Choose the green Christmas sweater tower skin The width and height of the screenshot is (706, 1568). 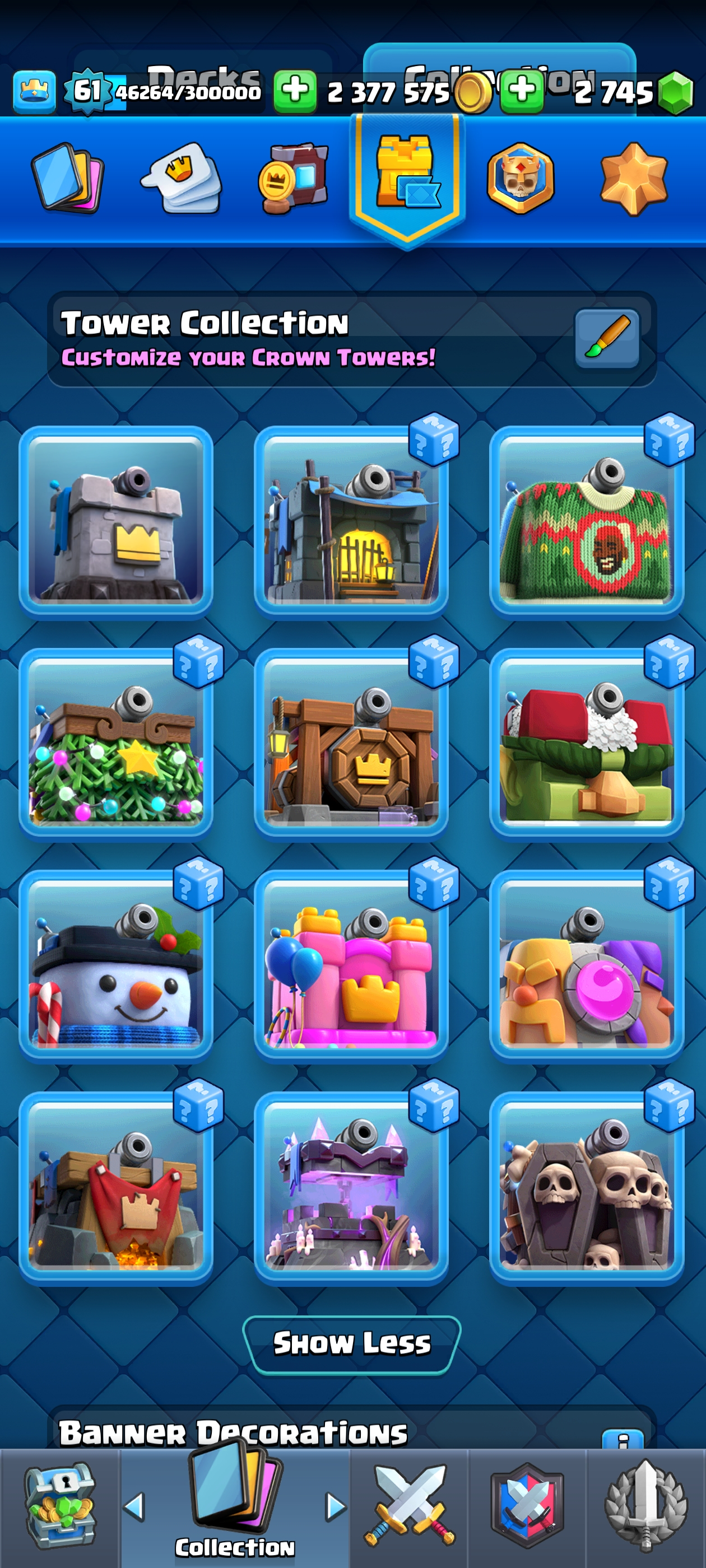point(586,522)
